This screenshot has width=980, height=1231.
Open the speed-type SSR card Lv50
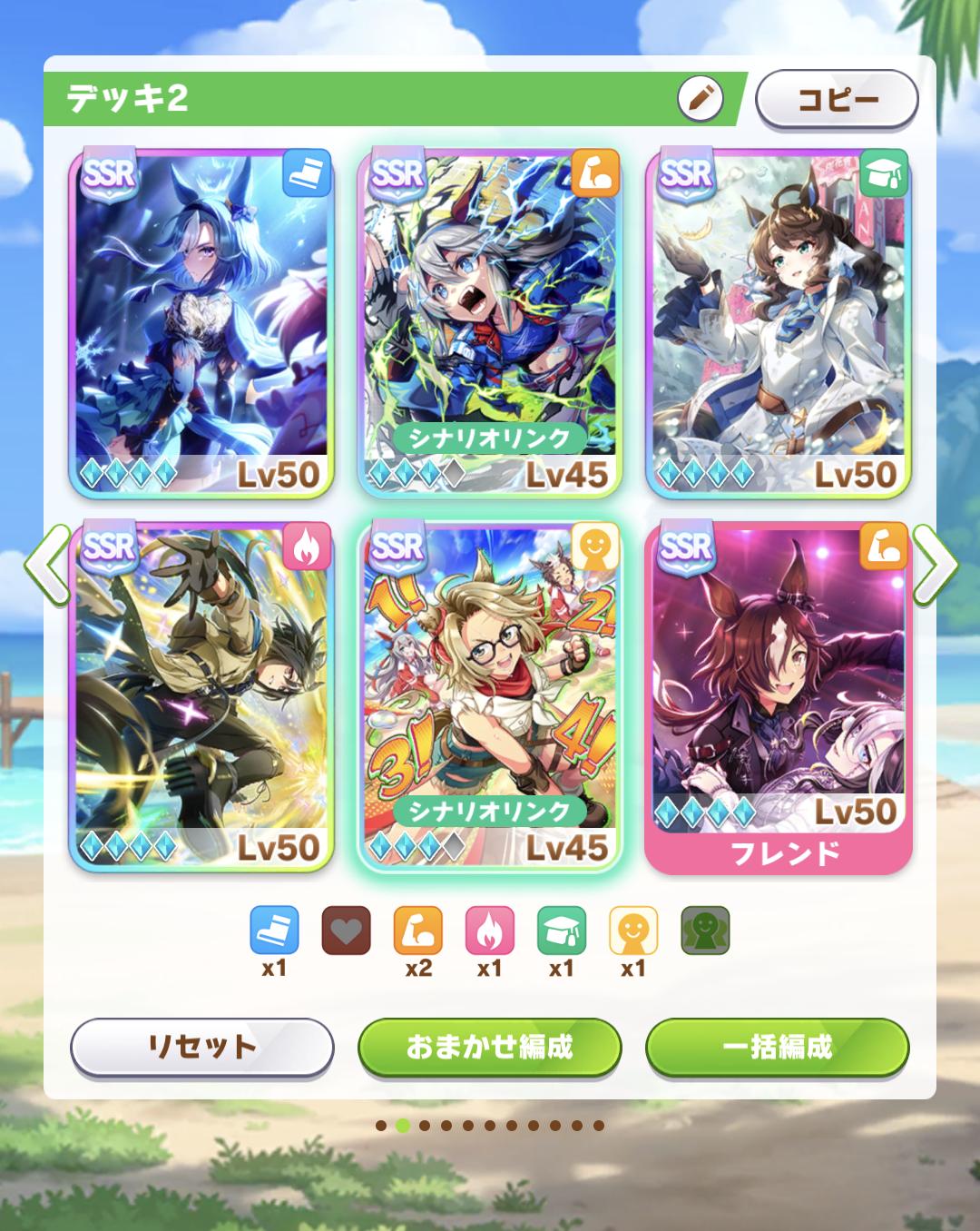pos(201,324)
